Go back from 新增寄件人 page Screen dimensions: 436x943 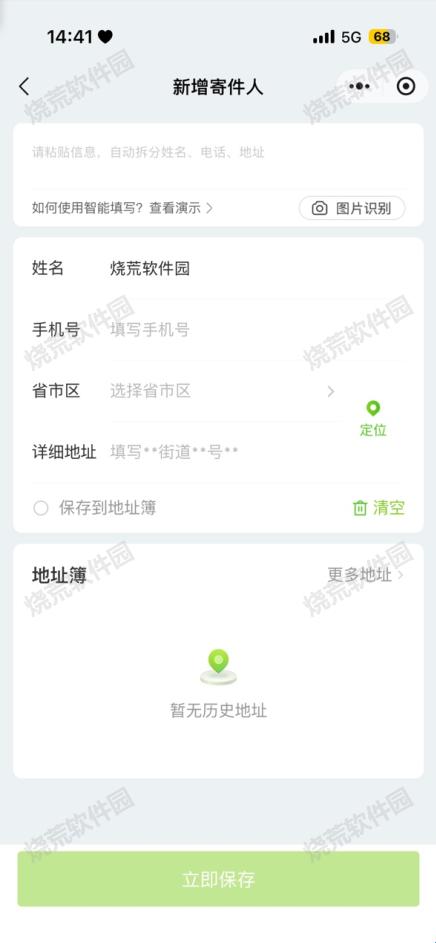tap(24, 87)
